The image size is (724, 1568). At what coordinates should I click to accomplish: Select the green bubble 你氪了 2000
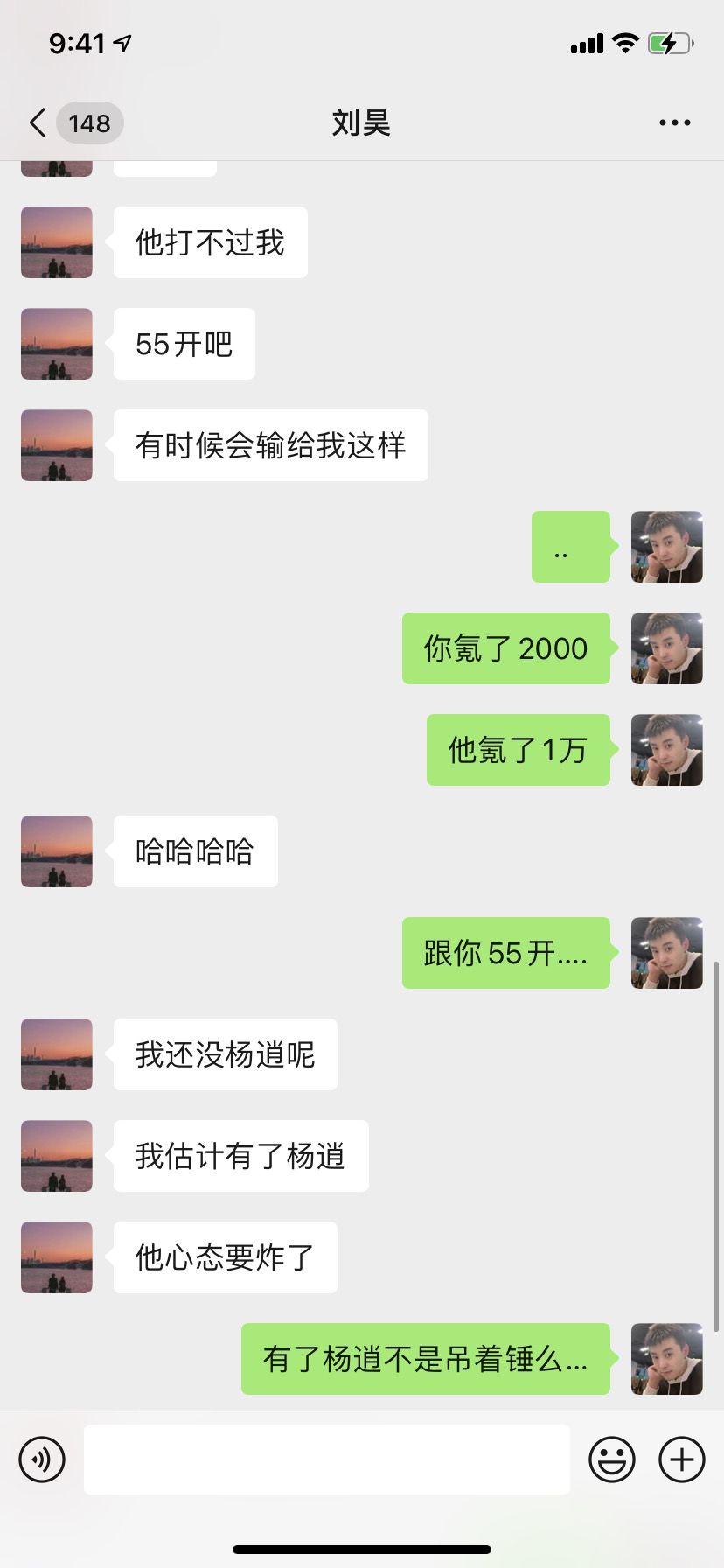[505, 648]
